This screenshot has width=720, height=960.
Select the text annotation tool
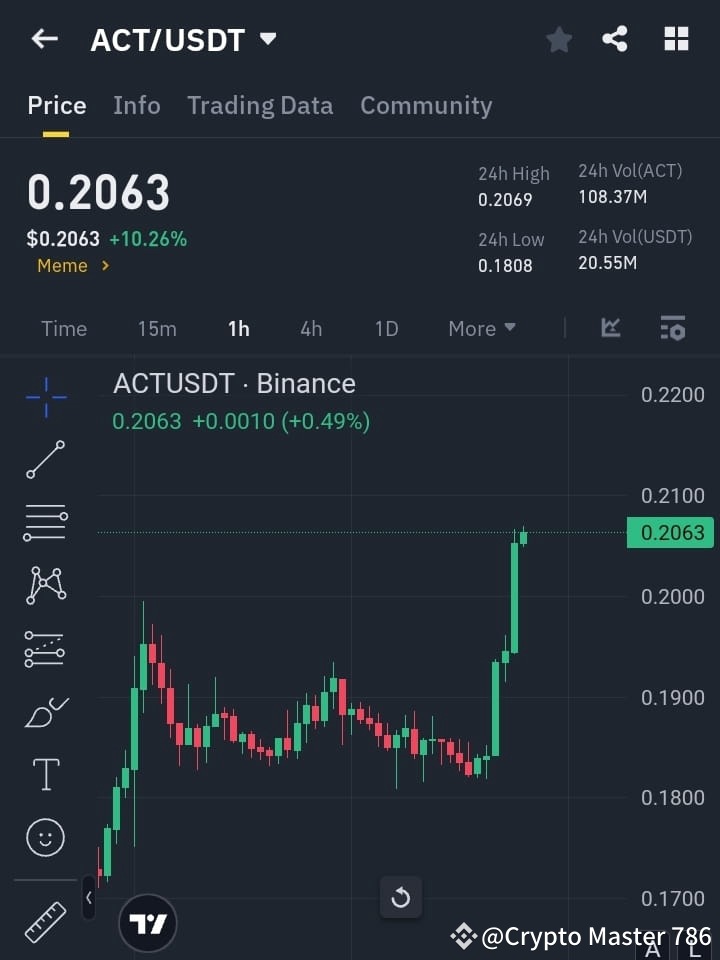45,774
